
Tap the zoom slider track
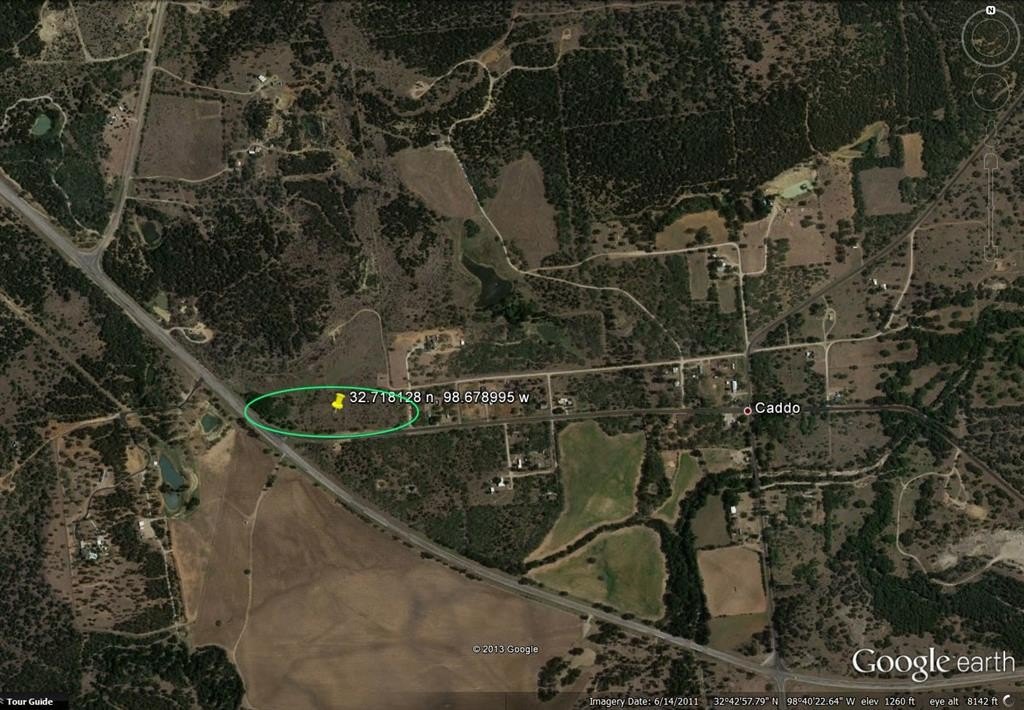coord(990,205)
